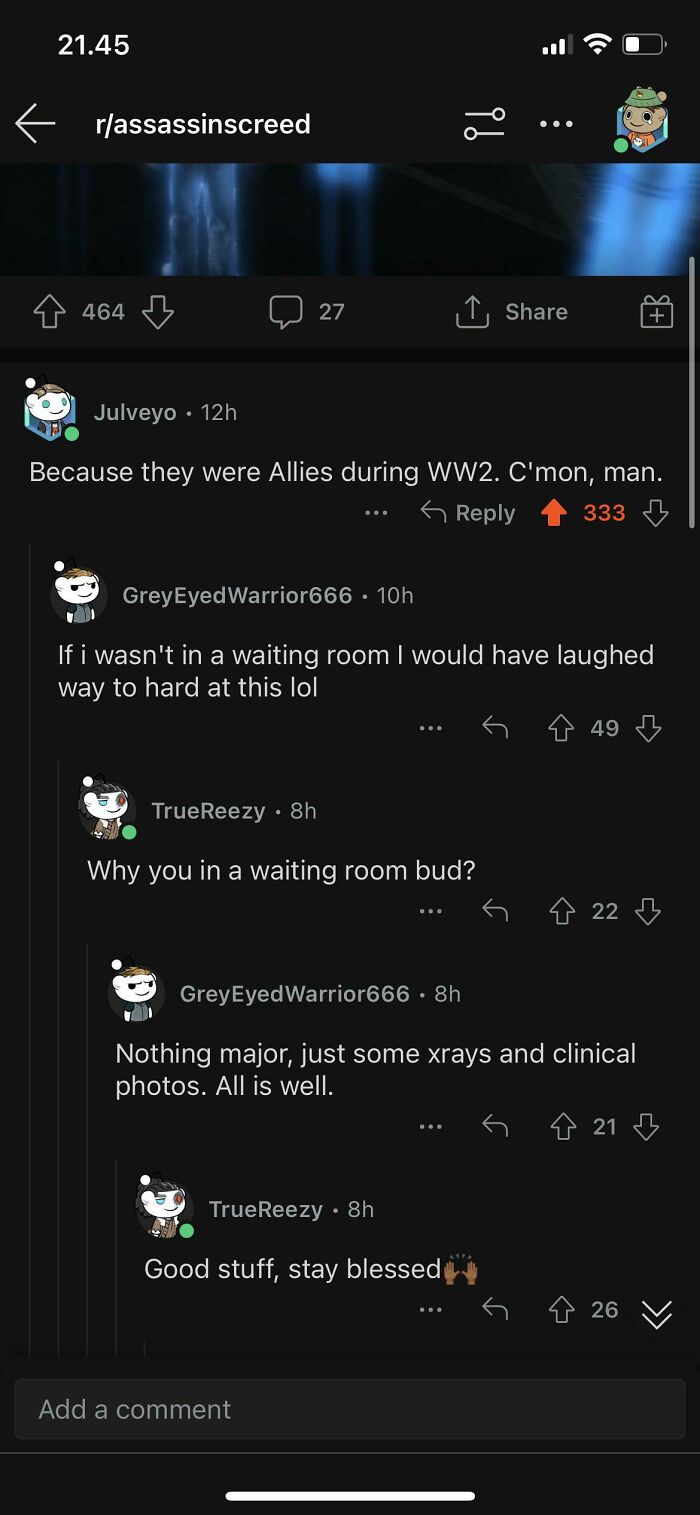This screenshot has width=700, height=1515.
Task: Open Julveyo's user profile
Action: [x=134, y=412]
